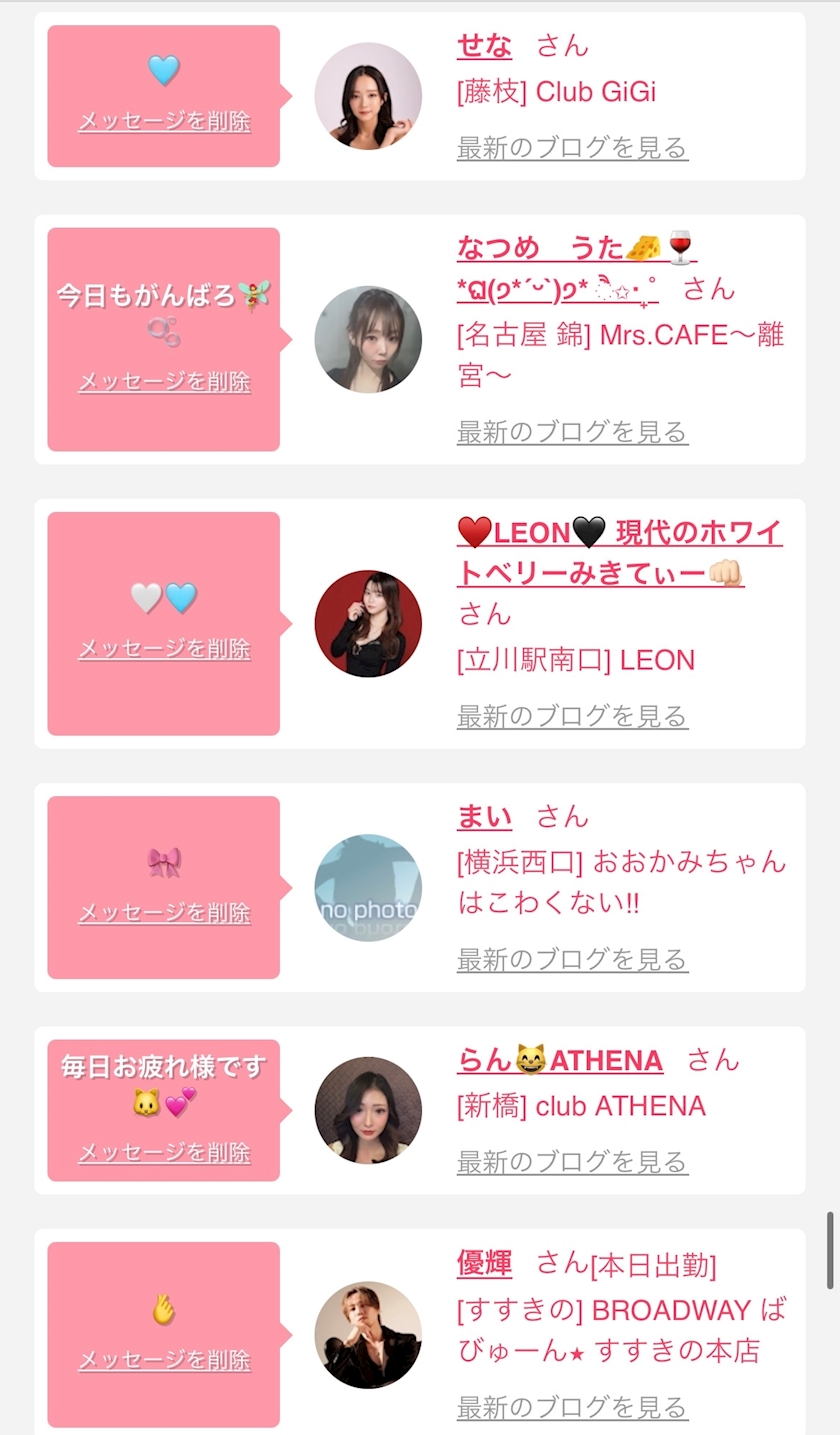View まい's latest blog
The image size is (840, 1435).
(x=572, y=960)
